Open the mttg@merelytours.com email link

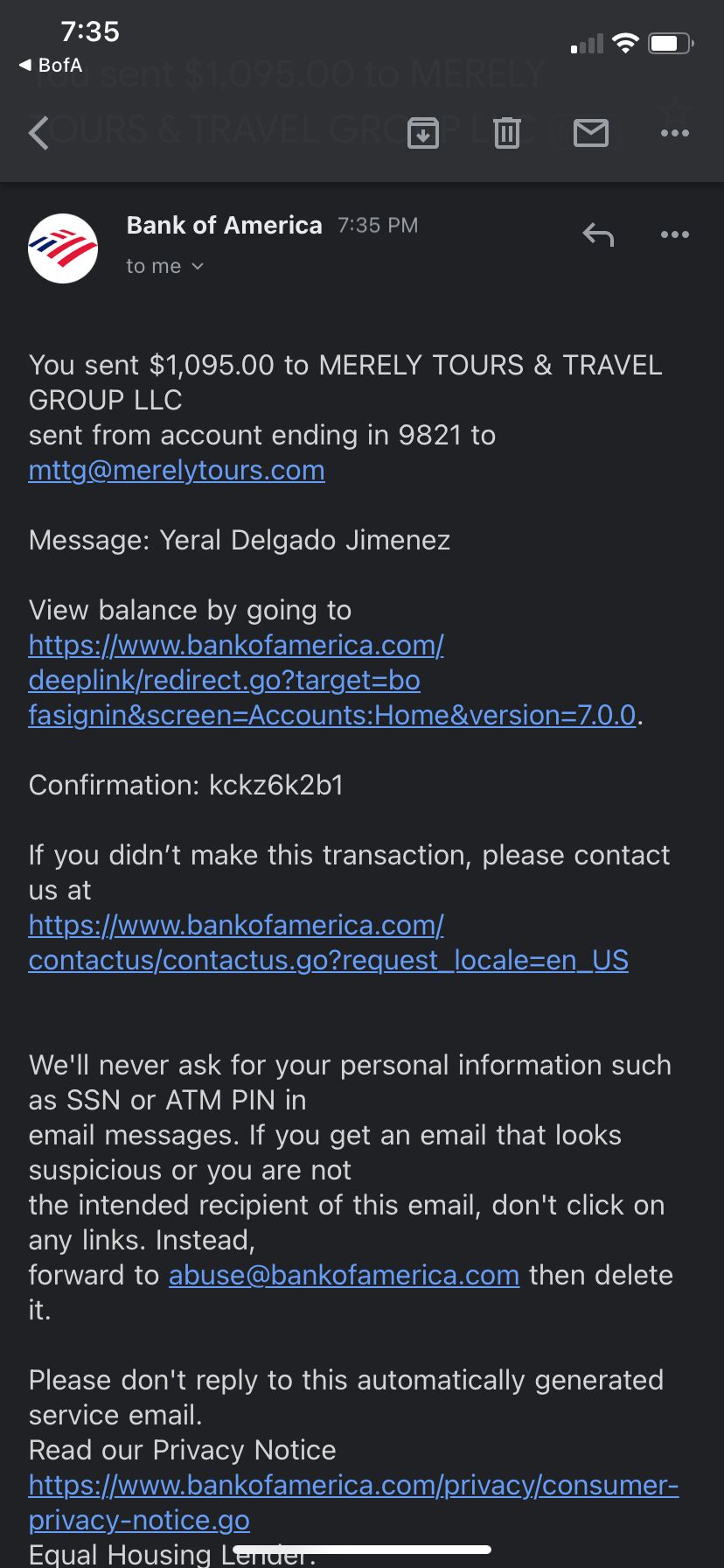pos(177,470)
